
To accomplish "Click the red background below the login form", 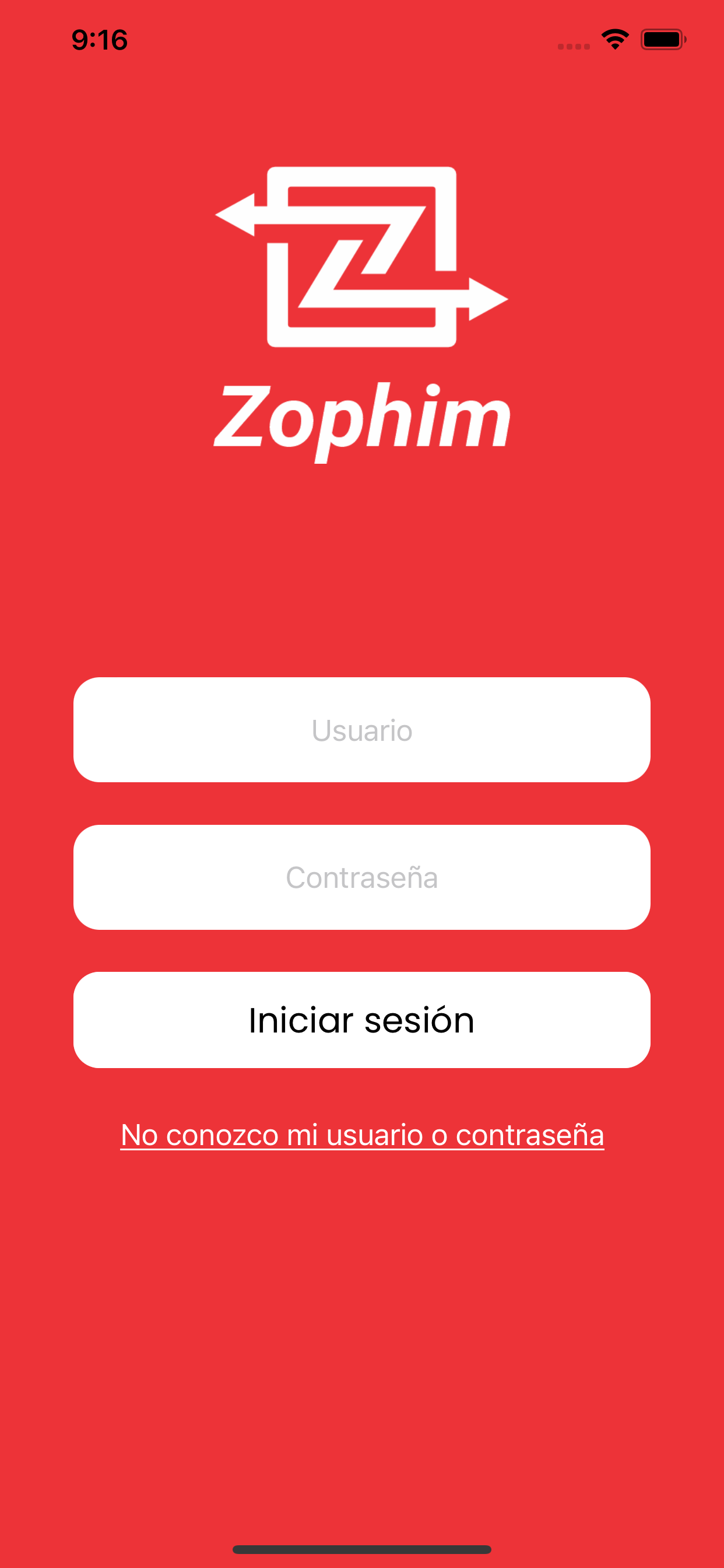I will (362, 1308).
